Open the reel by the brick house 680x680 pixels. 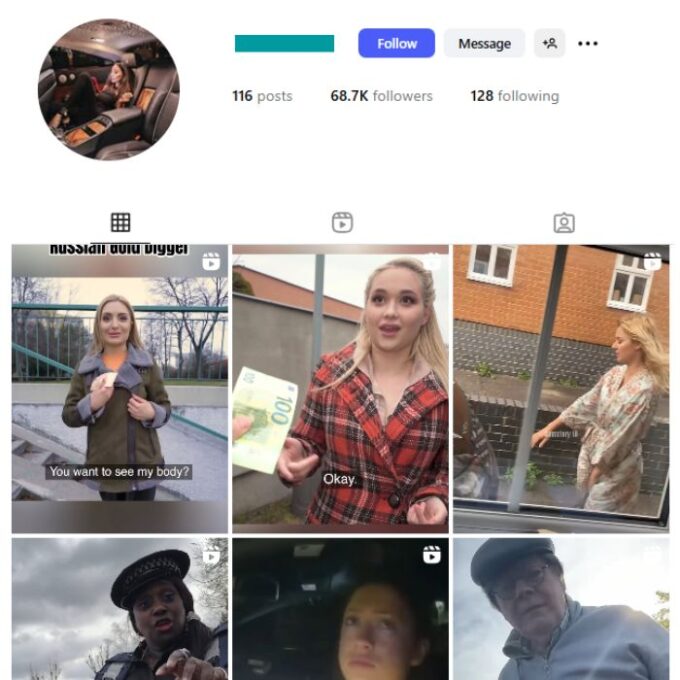point(561,388)
